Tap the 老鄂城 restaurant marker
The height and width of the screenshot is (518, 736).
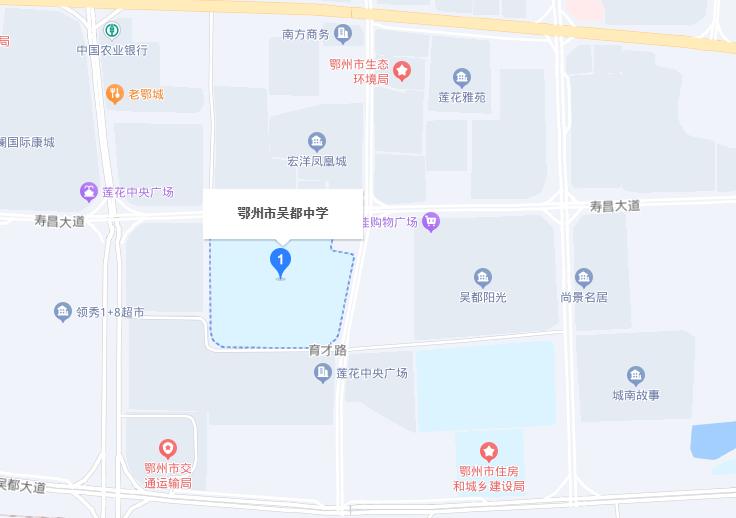[x=115, y=94]
